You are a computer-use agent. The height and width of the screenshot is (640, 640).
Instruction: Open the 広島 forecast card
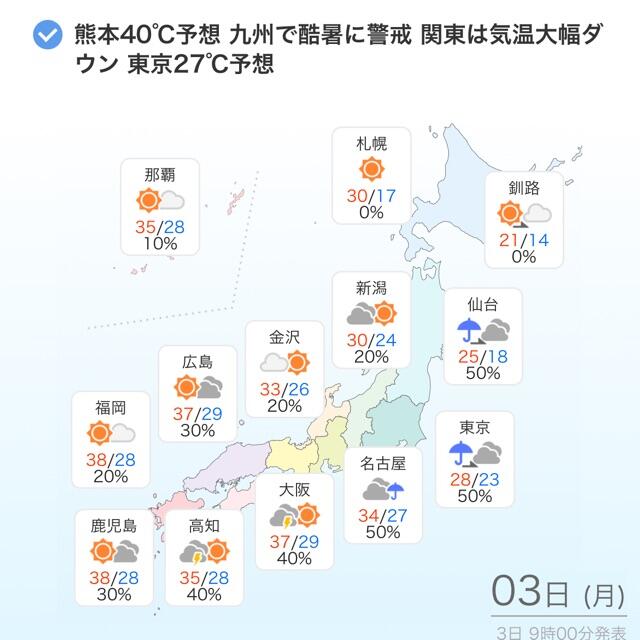coord(198,394)
